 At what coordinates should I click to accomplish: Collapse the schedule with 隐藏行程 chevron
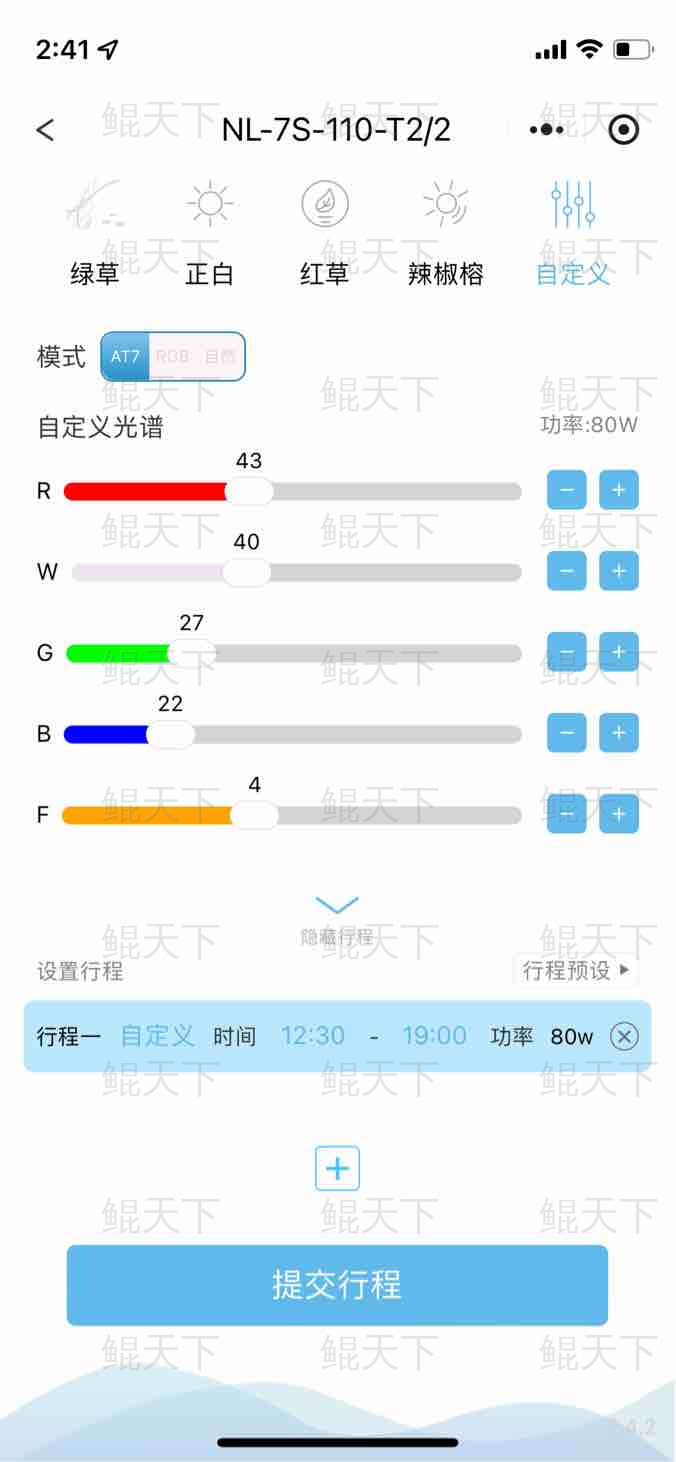tap(337, 906)
